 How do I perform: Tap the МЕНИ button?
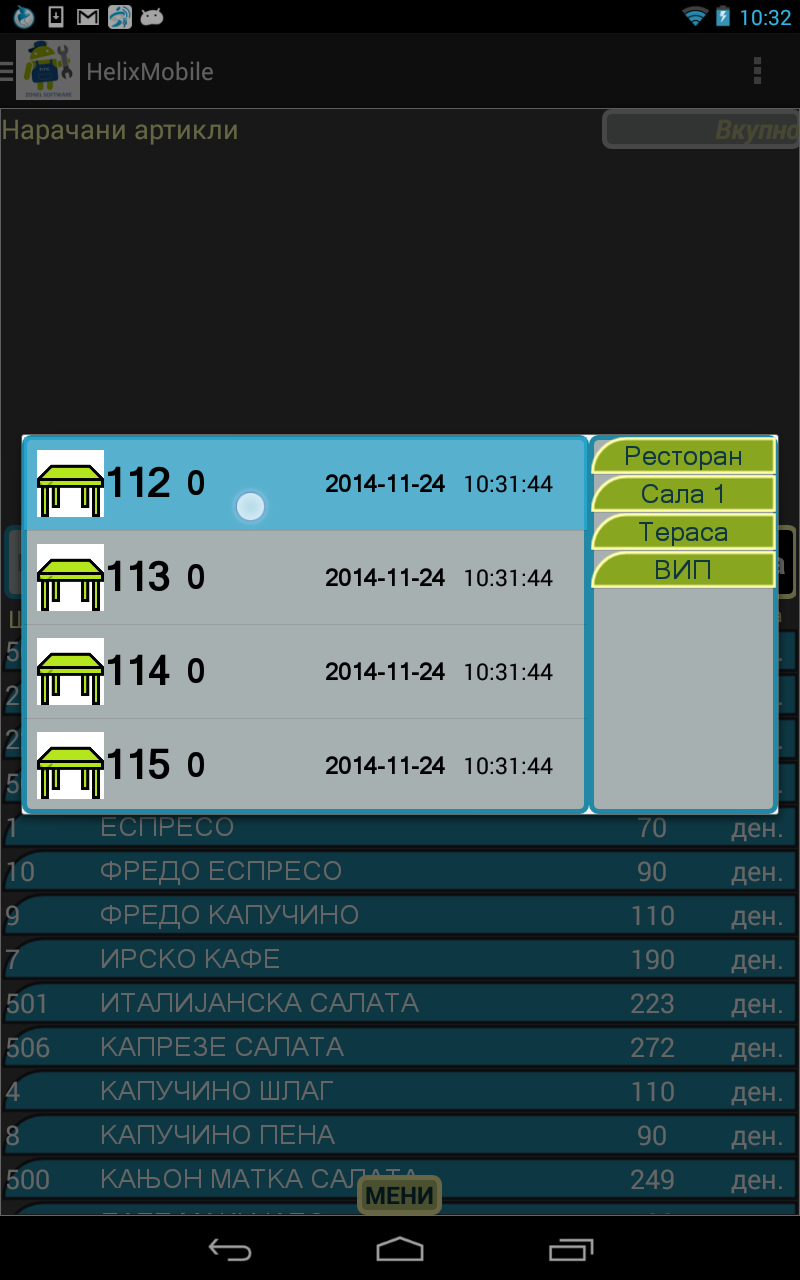(x=399, y=1195)
